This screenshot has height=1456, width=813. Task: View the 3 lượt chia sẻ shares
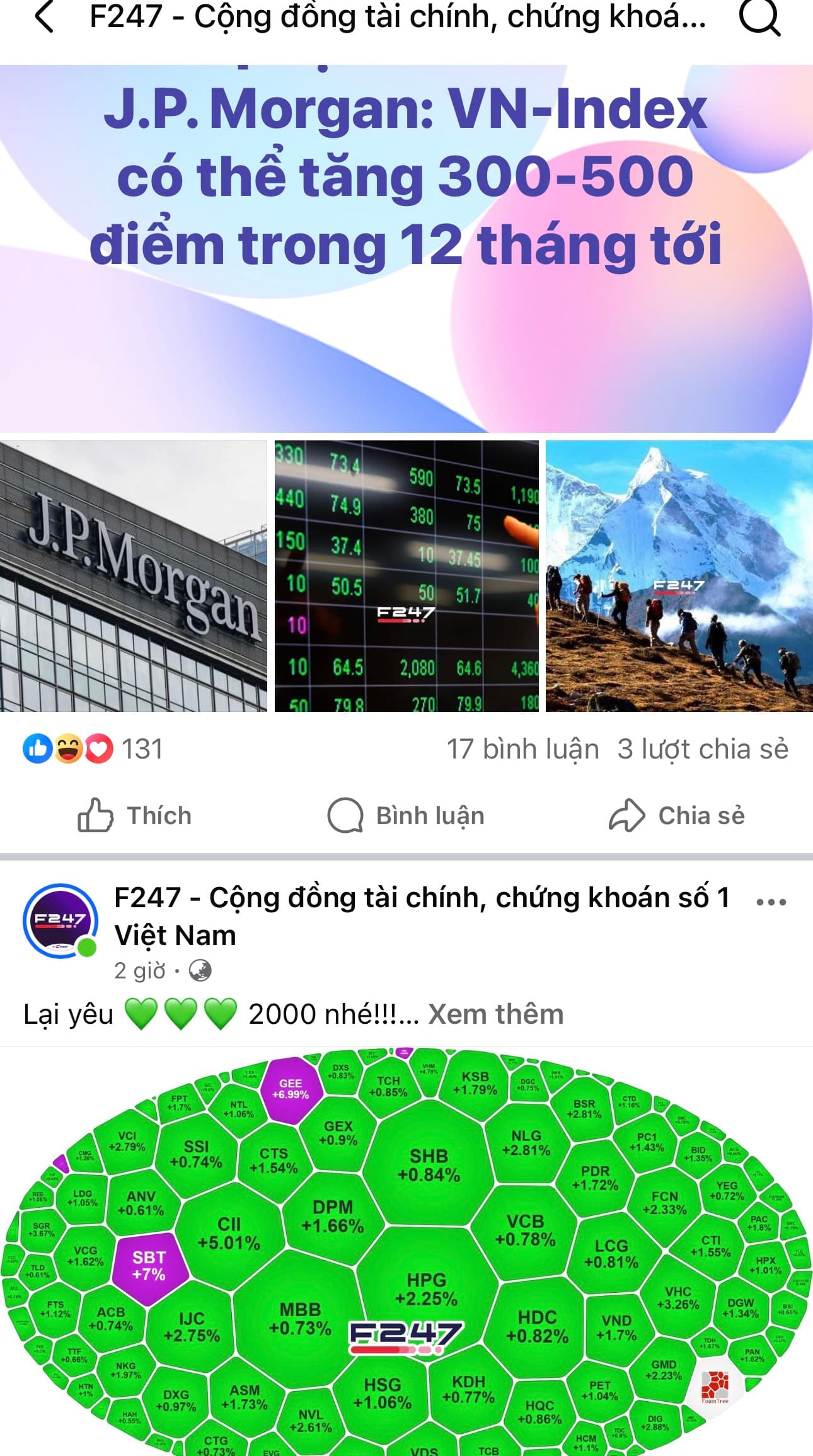pyautogui.click(x=703, y=749)
